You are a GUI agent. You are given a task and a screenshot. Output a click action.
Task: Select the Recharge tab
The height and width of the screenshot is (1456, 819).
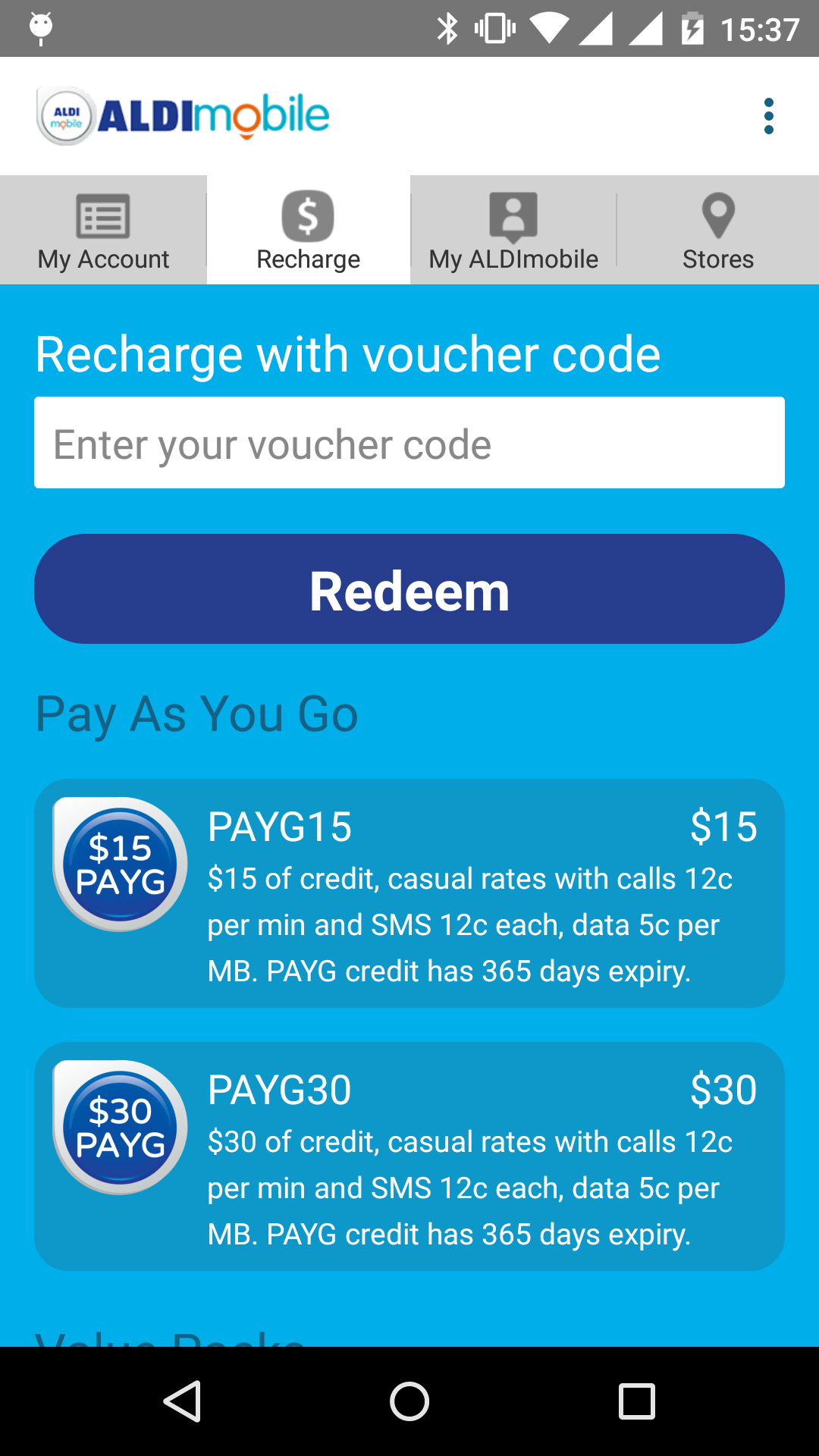pos(309,231)
